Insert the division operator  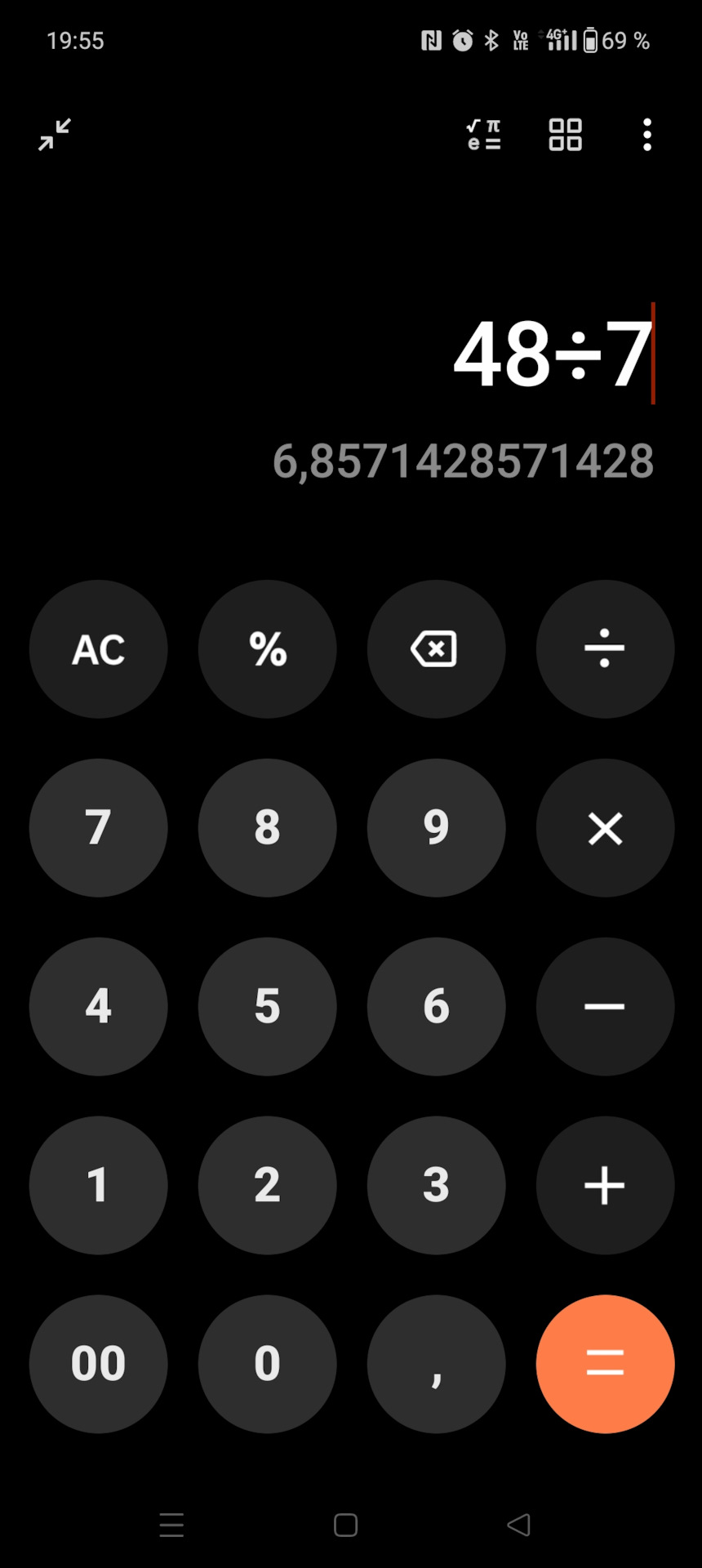pyautogui.click(x=605, y=649)
